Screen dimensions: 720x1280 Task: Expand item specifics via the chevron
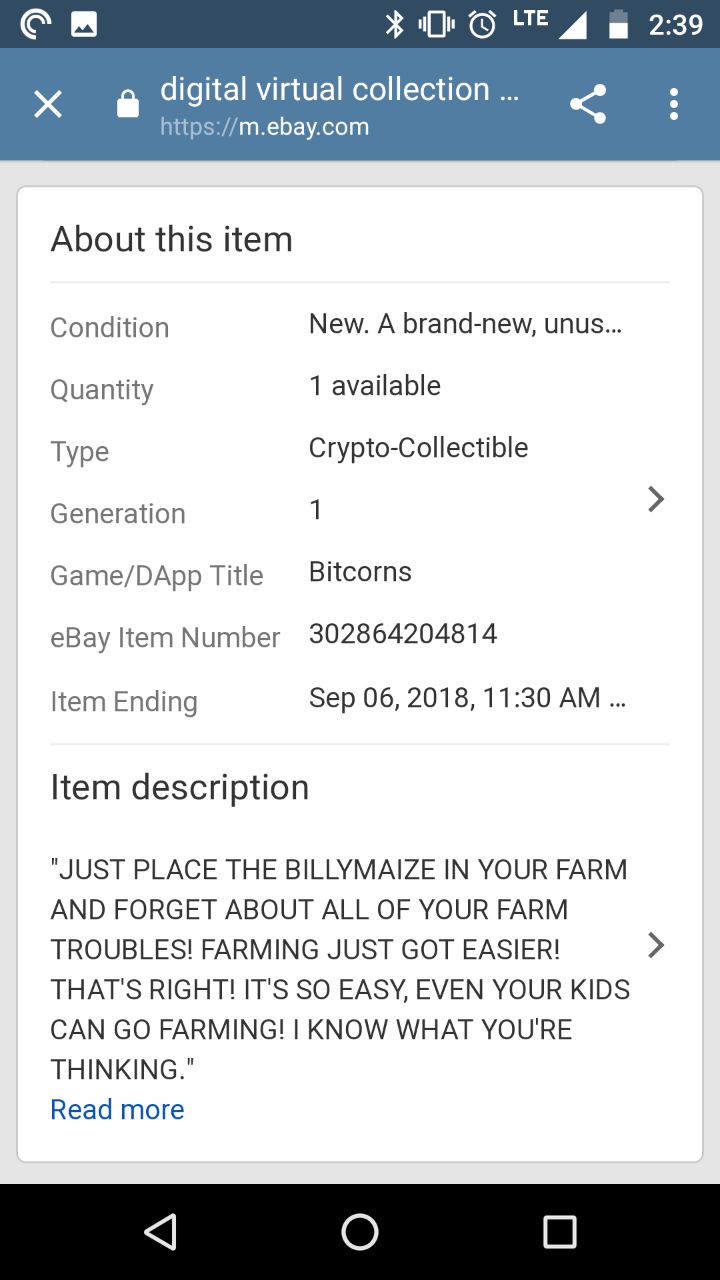tap(656, 499)
